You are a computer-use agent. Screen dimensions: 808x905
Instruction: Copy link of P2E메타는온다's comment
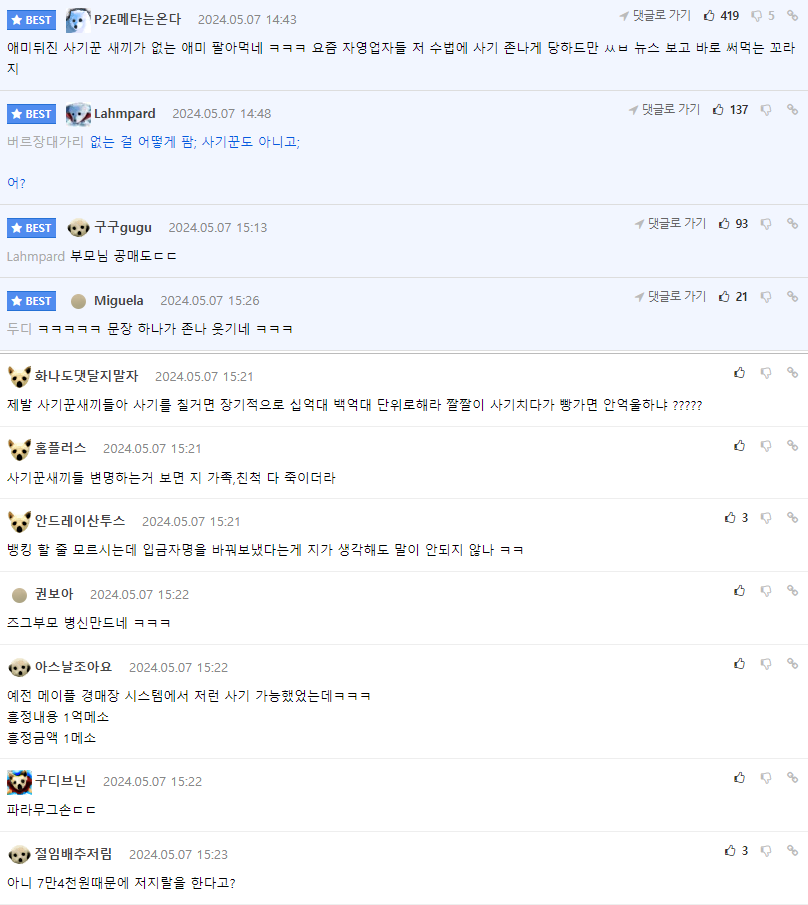click(792, 16)
